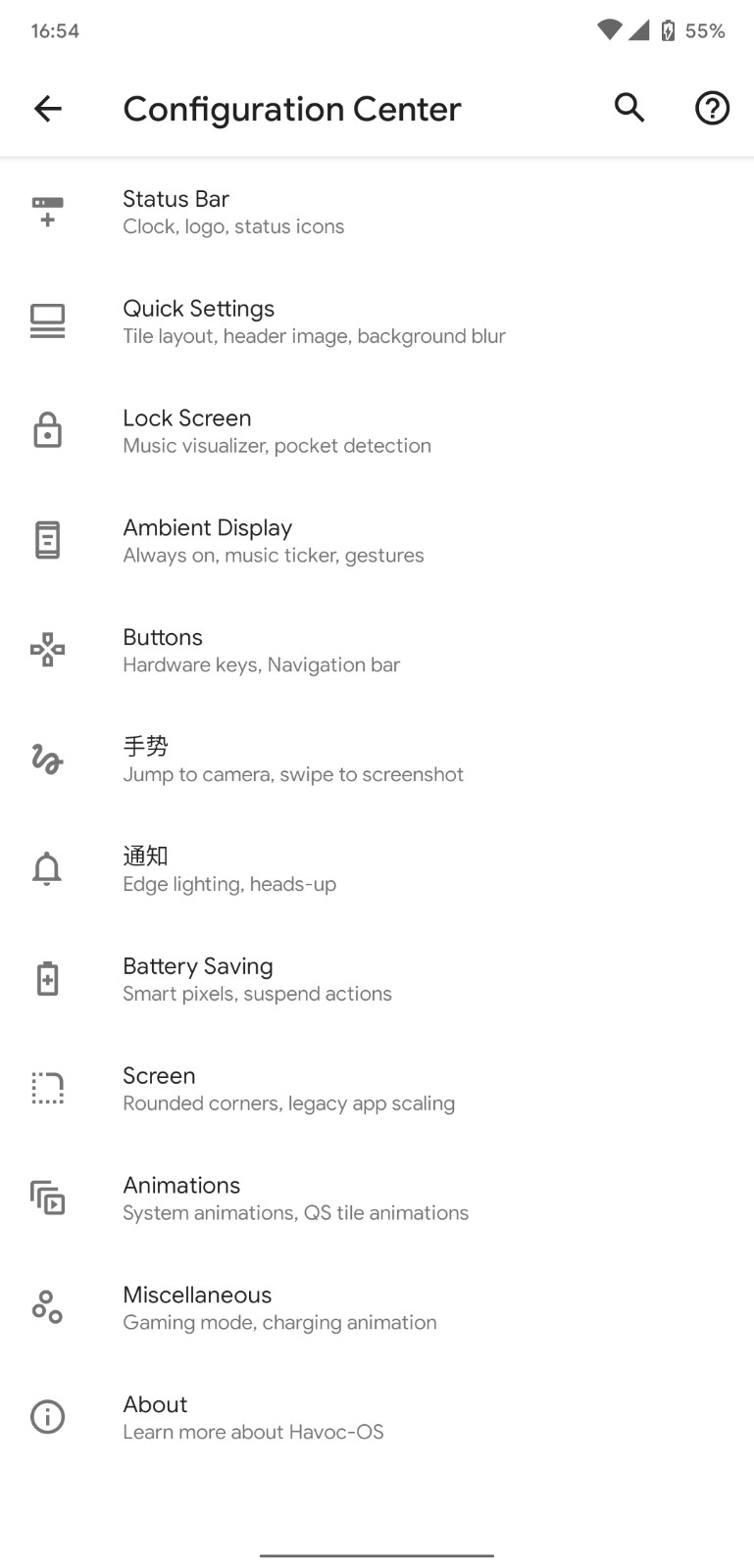Open Lock Screen settings
Viewport: 754px width, 1568px height.
pos(377,431)
